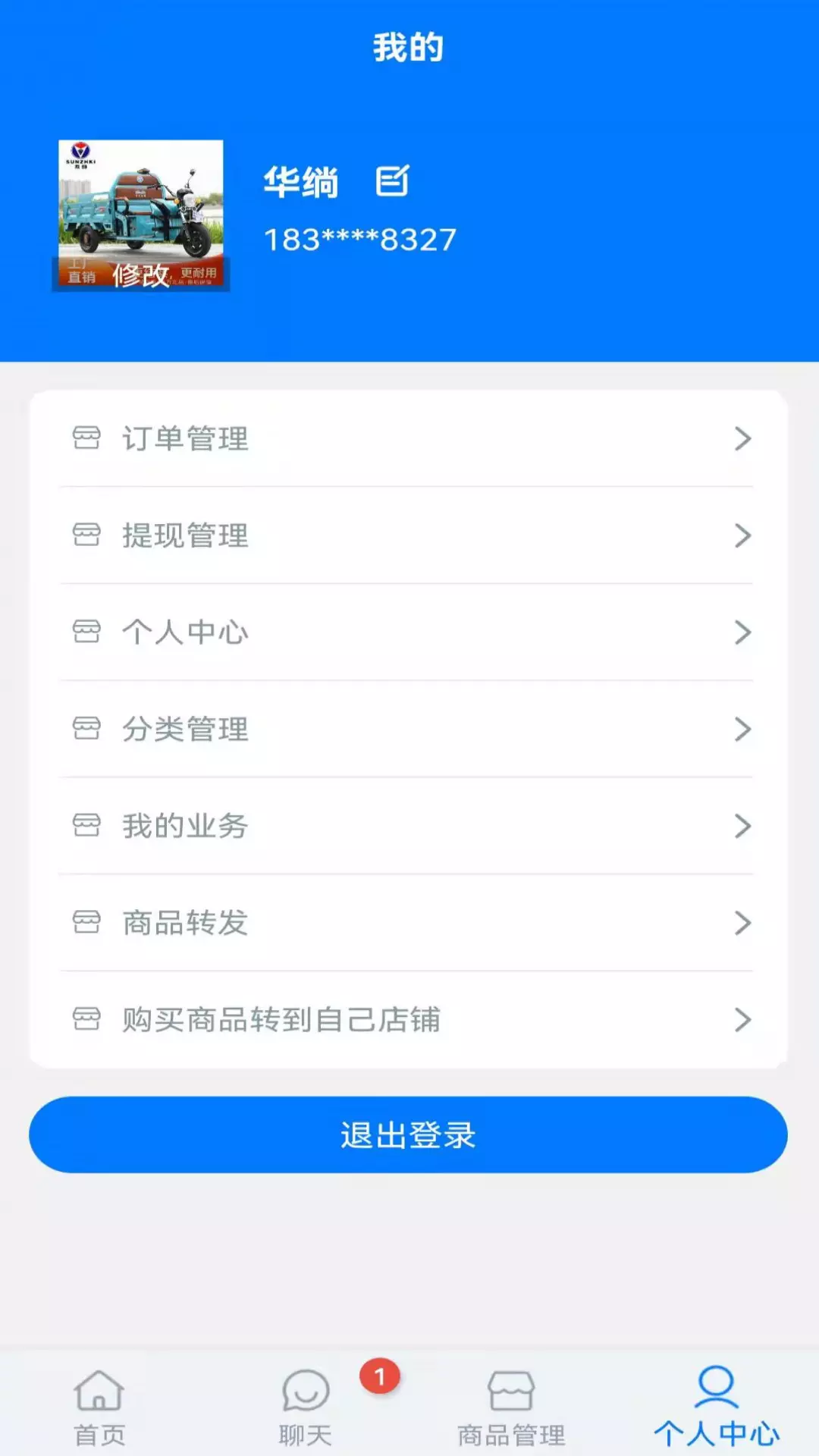
Task: Switch to the 聊天 tab
Action: tap(306, 1407)
